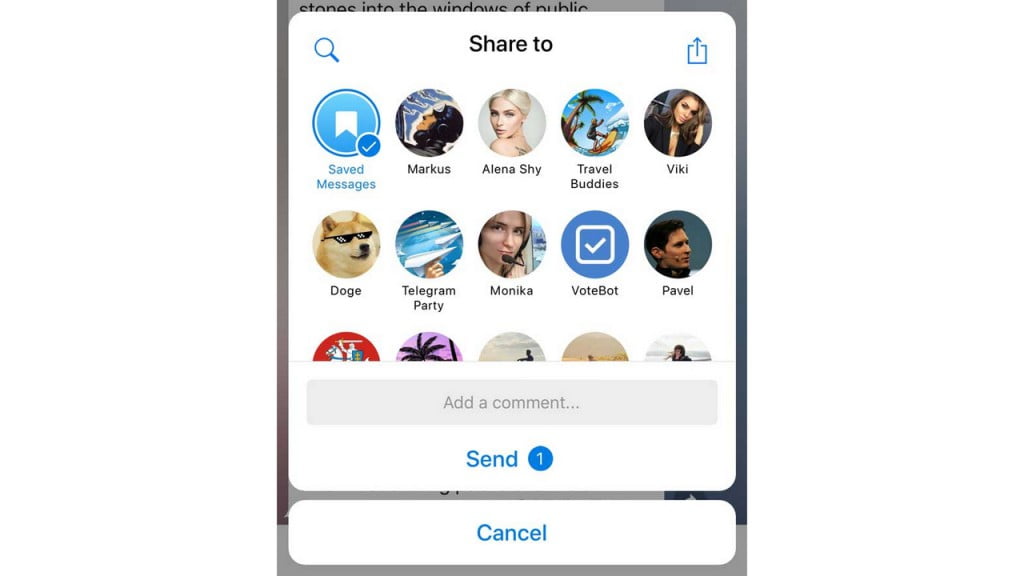Add Monika to the recipients
The image size is (1024, 576).
512,244
